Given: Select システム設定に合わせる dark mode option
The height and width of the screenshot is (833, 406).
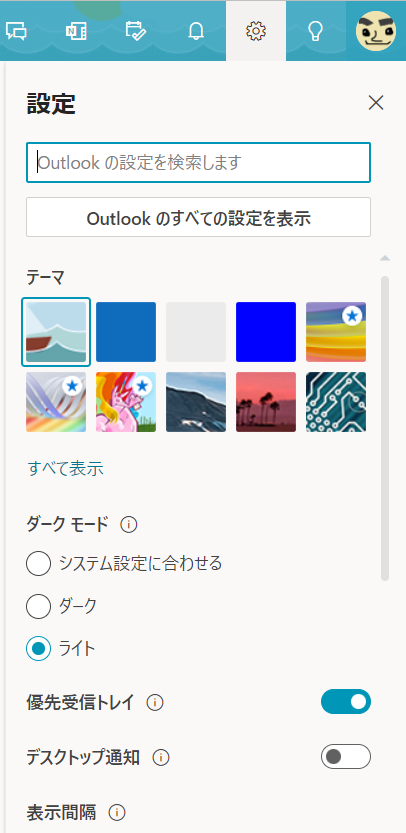Looking at the screenshot, I should tap(124, 563).
